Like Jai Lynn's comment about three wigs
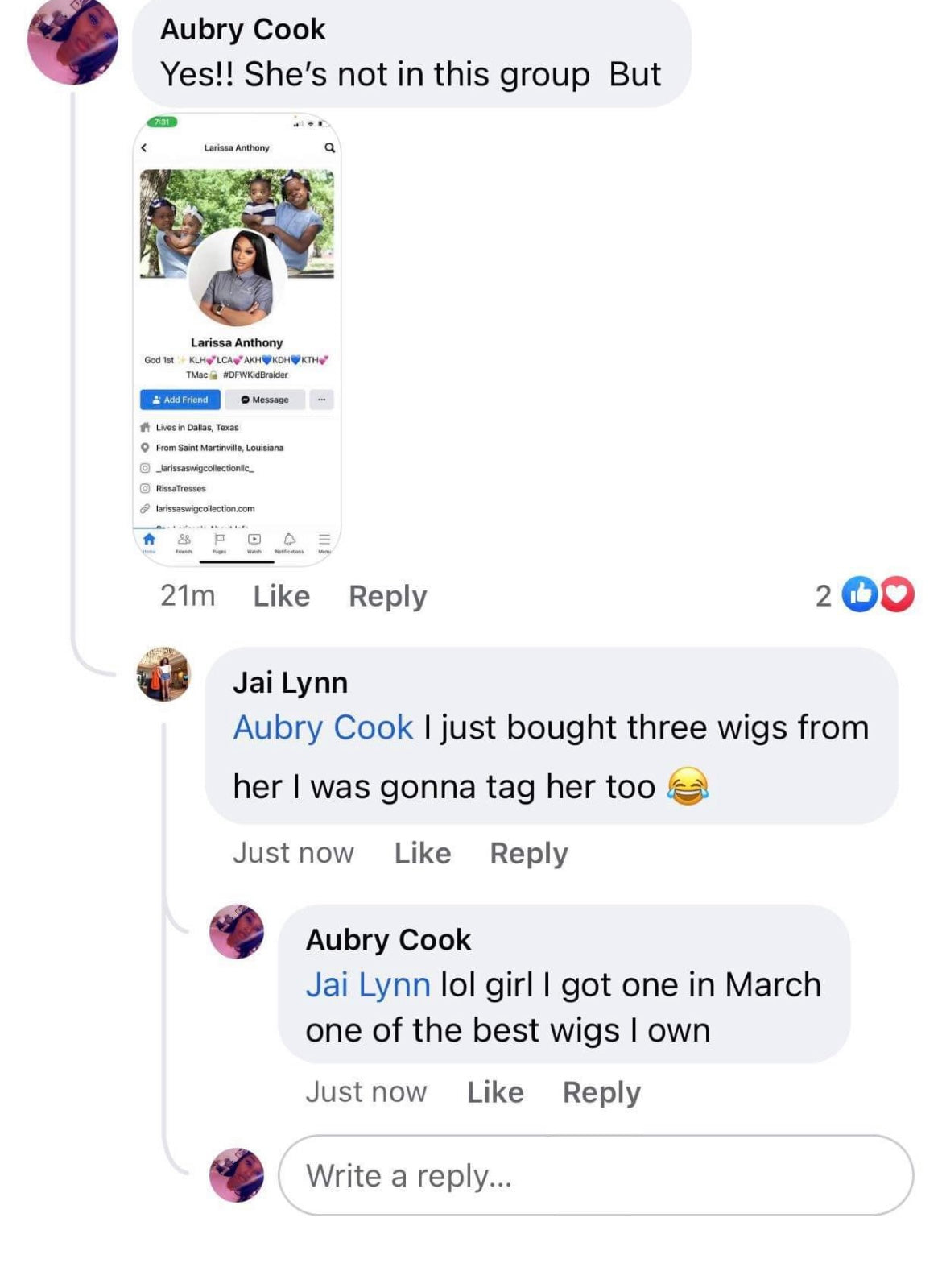Image resolution: width=942 pixels, height=1288 pixels. pyautogui.click(x=422, y=853)
